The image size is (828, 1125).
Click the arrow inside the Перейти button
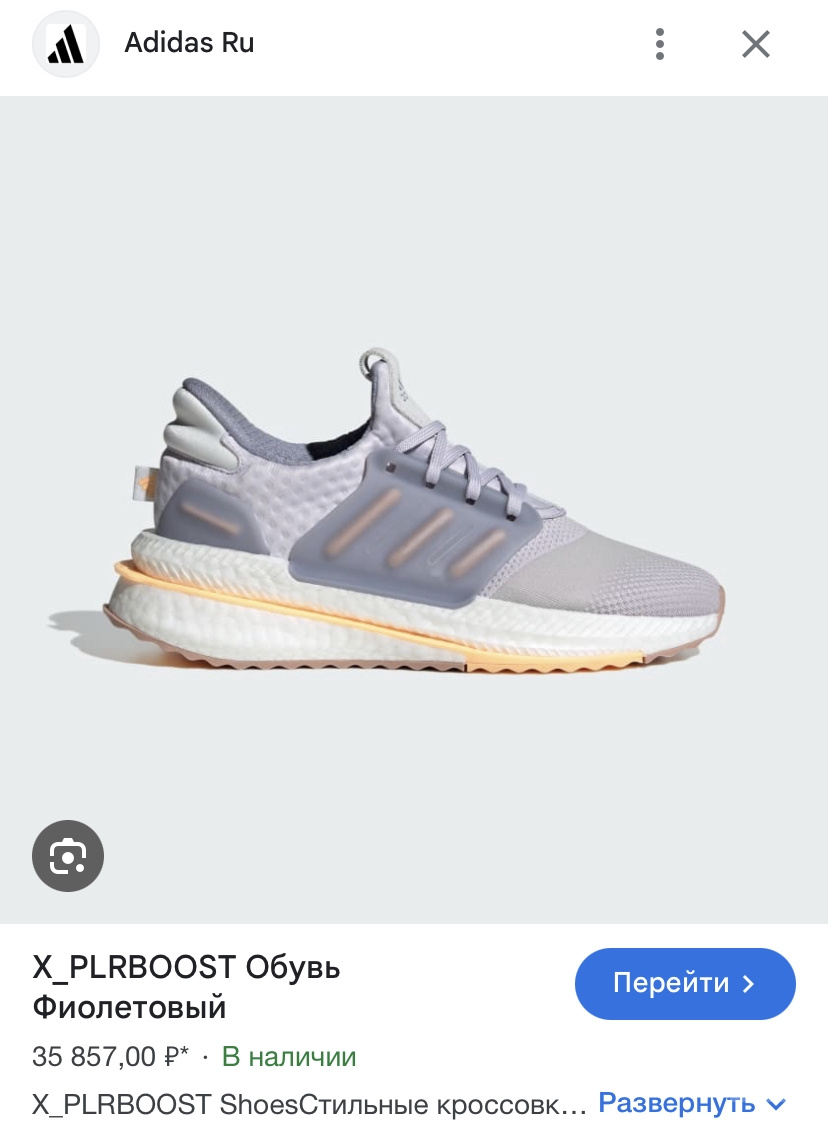point(747,984)
